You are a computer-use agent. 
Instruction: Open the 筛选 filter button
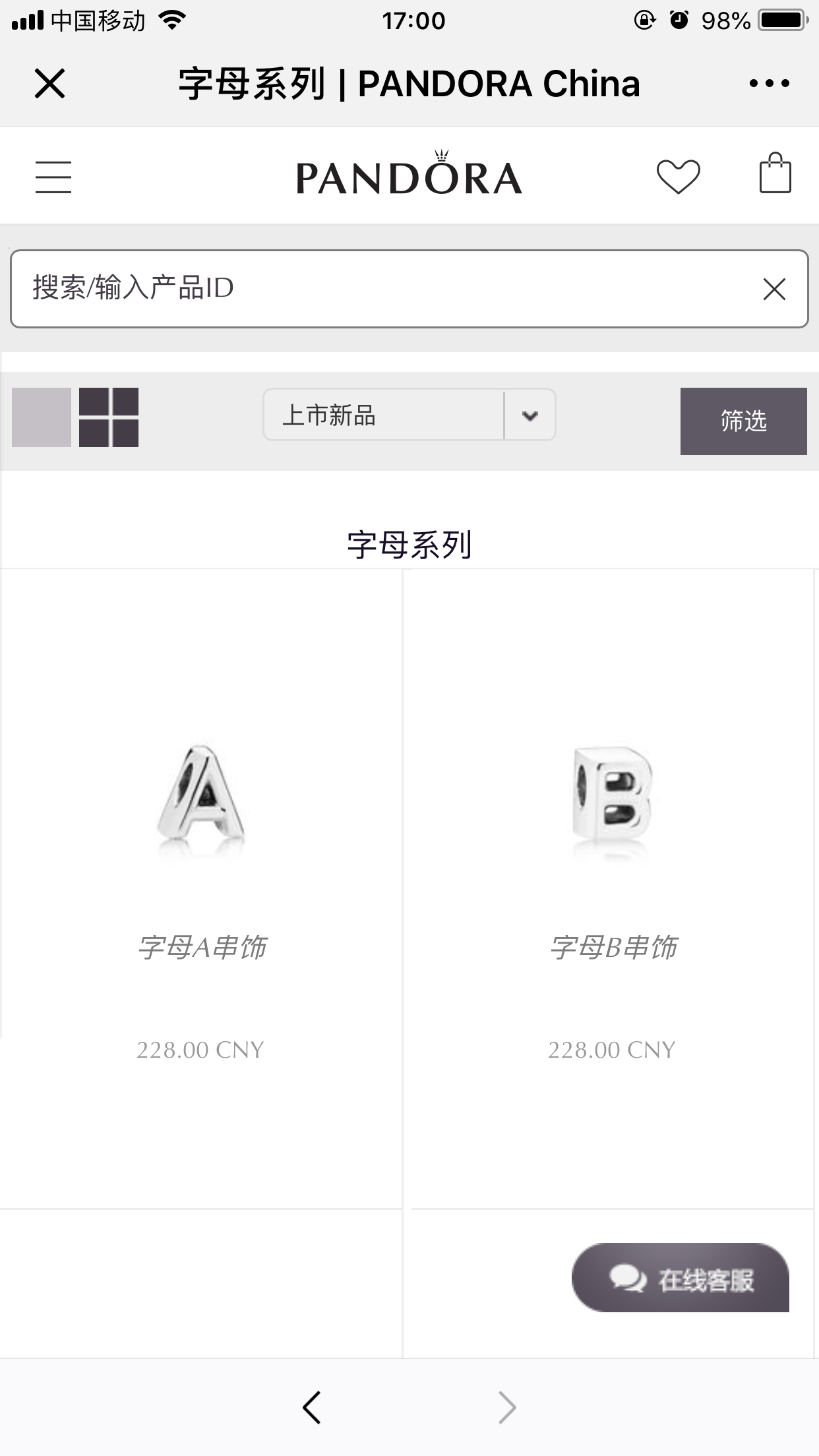click(x=743, y=421)
